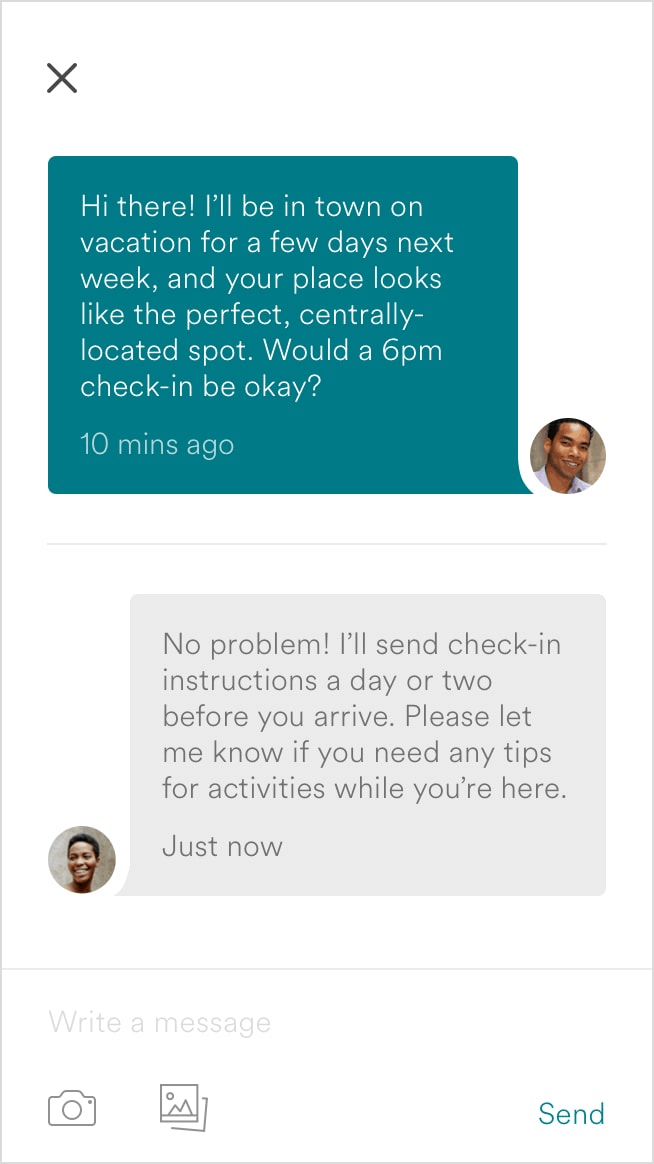Attach an image from the gallery
654x1164 pixels.
pos(184,1107)
